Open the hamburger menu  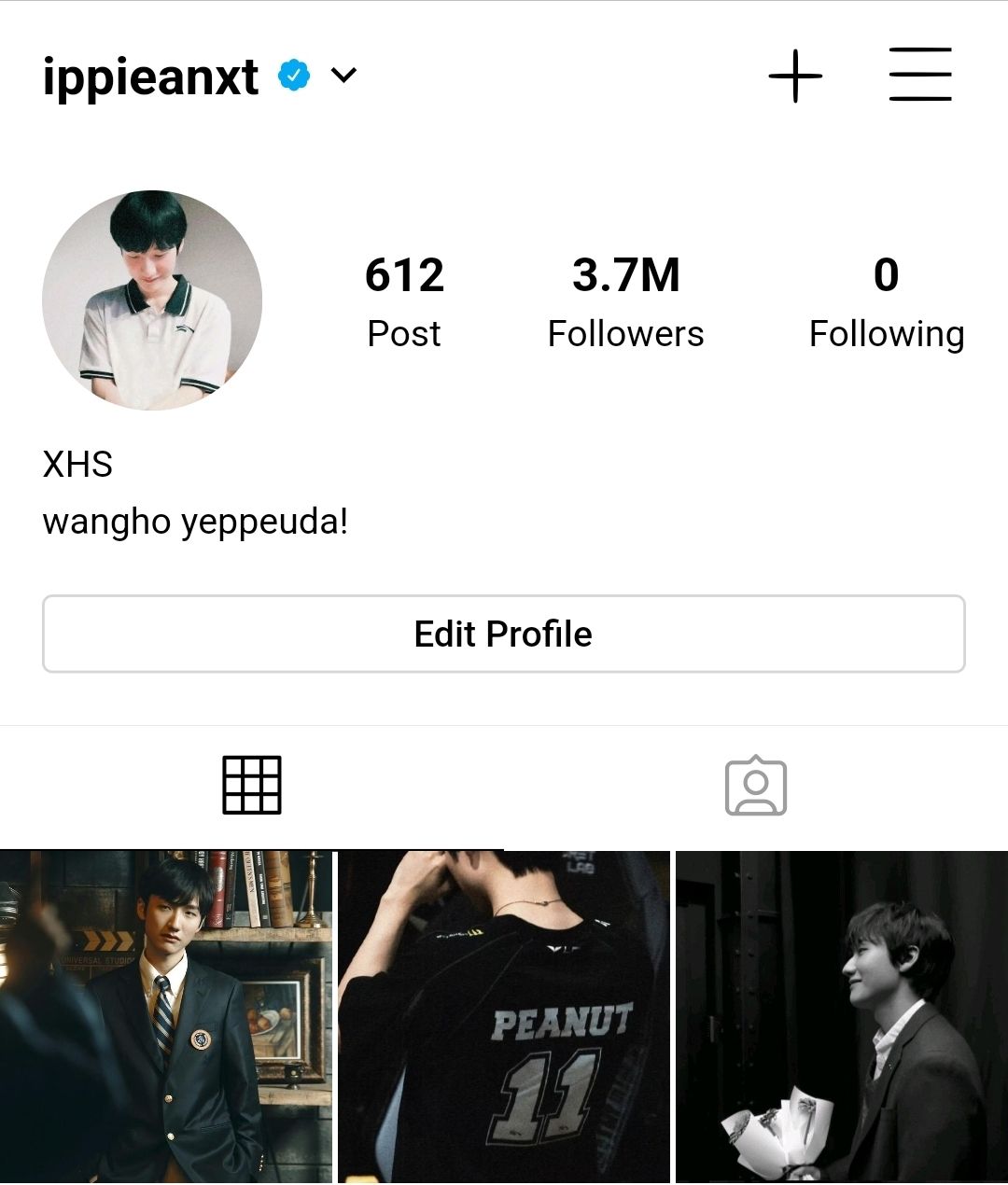point(919,75)
